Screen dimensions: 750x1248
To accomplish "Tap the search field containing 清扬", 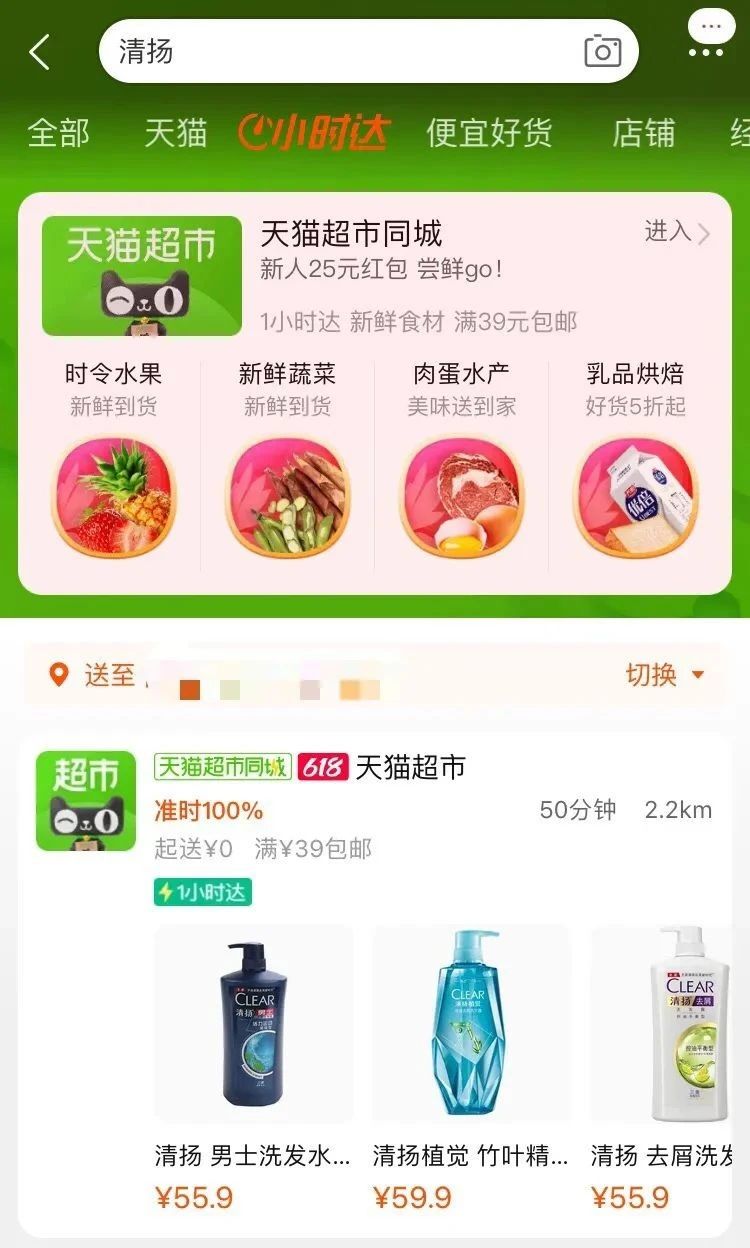I will (368, 51).
